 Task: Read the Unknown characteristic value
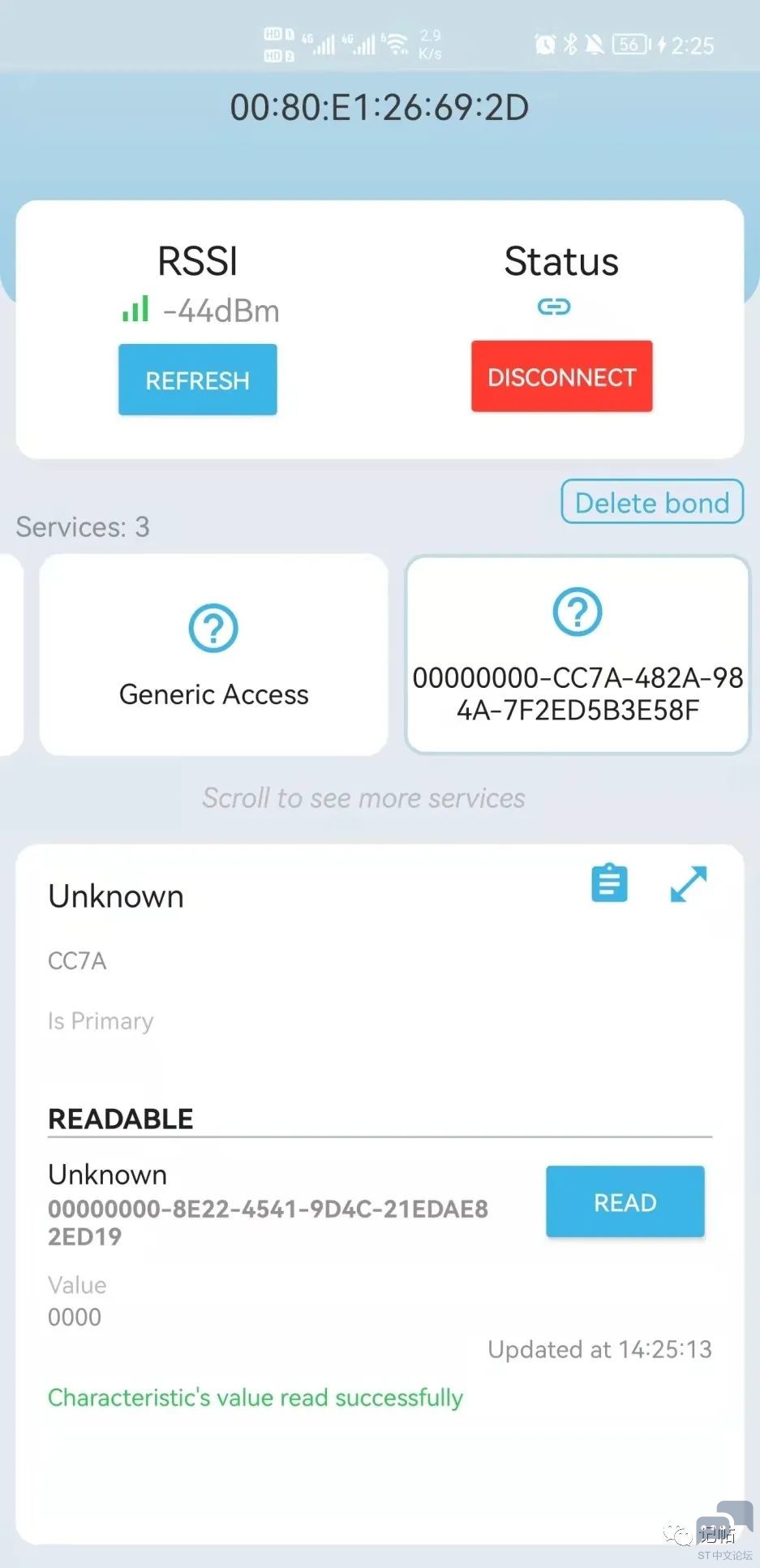tap(625, 1202)
